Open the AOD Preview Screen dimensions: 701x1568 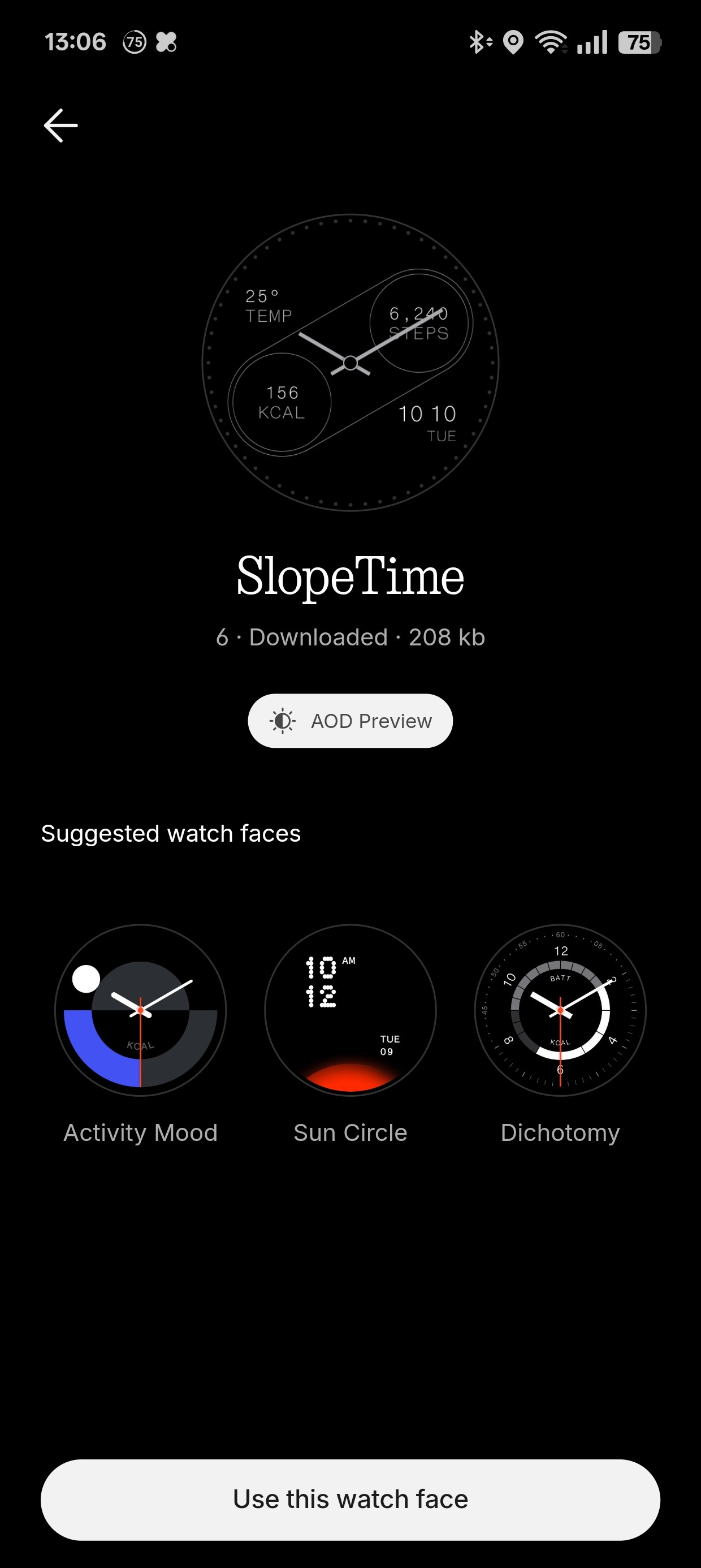pos(350,721)
